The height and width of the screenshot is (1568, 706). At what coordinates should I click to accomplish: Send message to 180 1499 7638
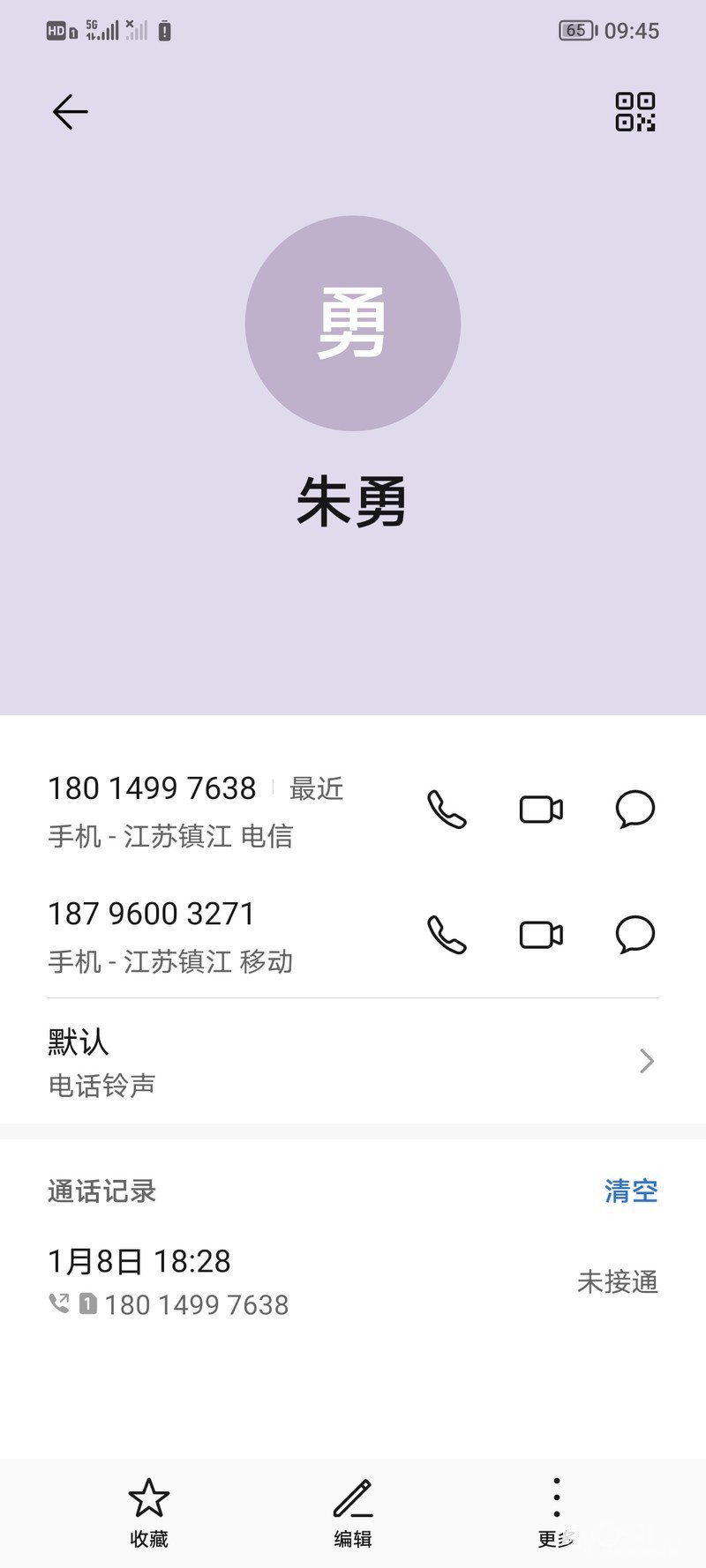click(x=635, y=810)
